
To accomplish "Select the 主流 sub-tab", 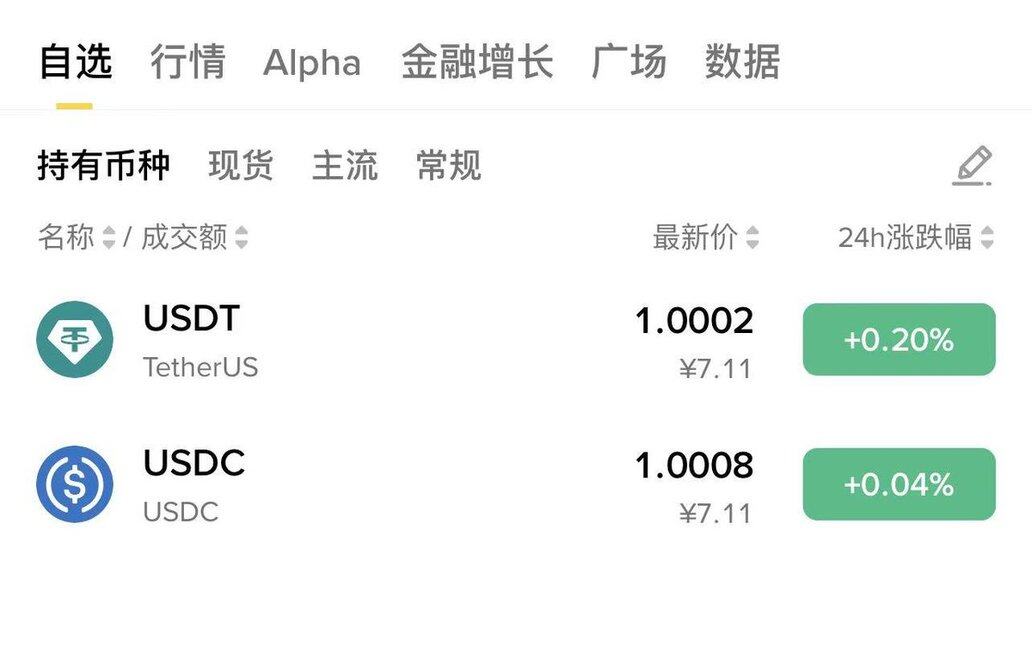I will pyautogui.click(x=345, y=165).
